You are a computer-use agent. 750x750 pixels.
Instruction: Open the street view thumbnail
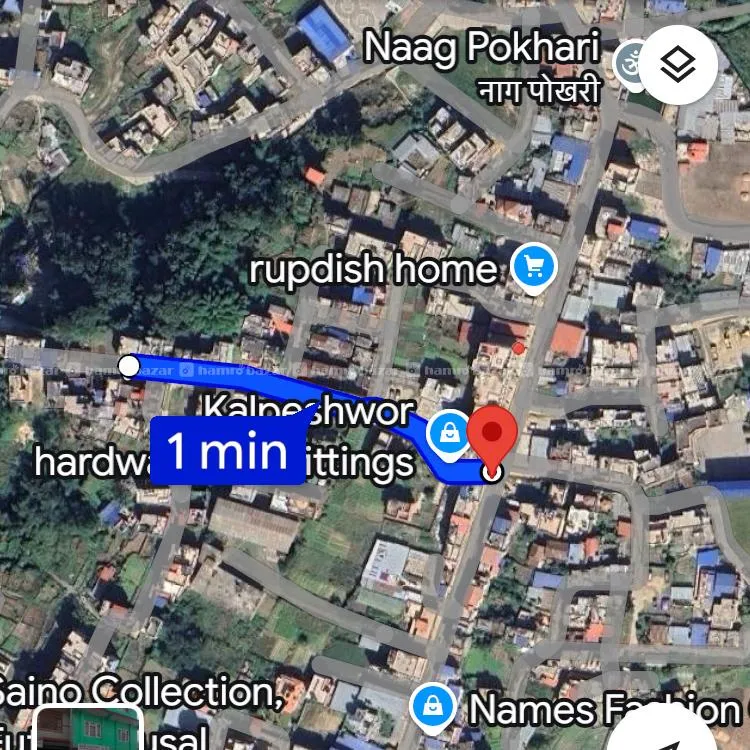coord(88,729)
